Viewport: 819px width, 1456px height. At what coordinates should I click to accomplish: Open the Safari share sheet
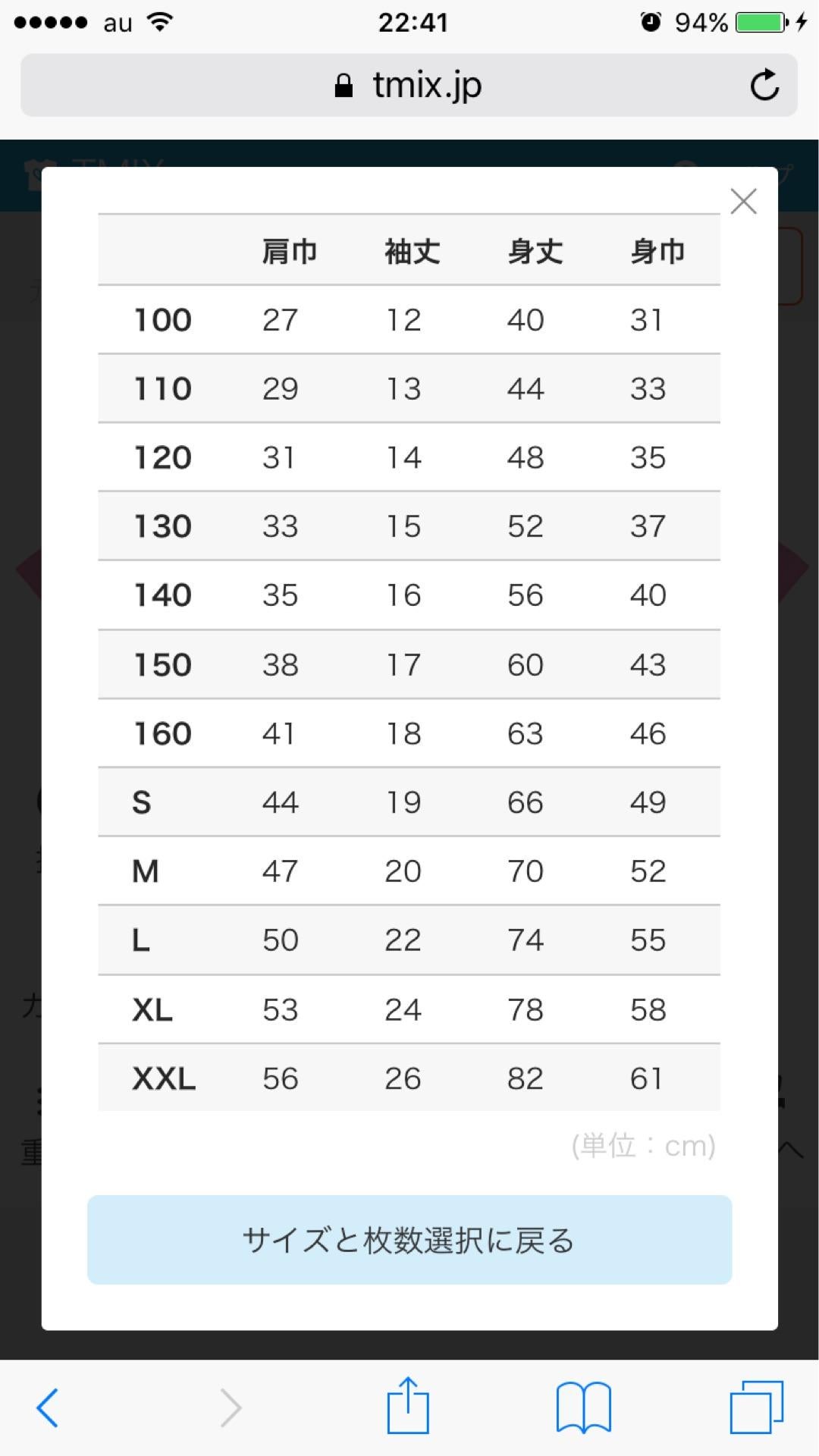(408, 1406)
